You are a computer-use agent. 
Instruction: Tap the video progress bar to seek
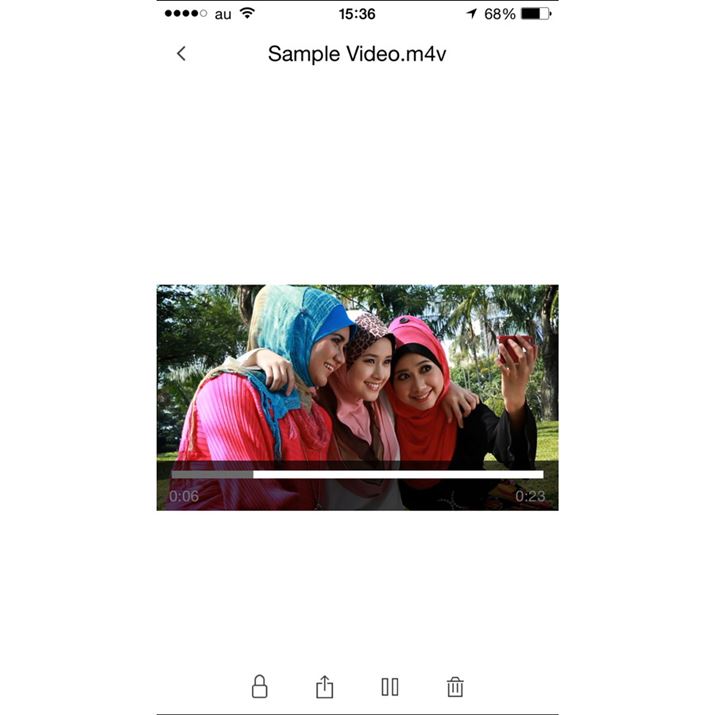pyautogui.click(x=357, y=474)
